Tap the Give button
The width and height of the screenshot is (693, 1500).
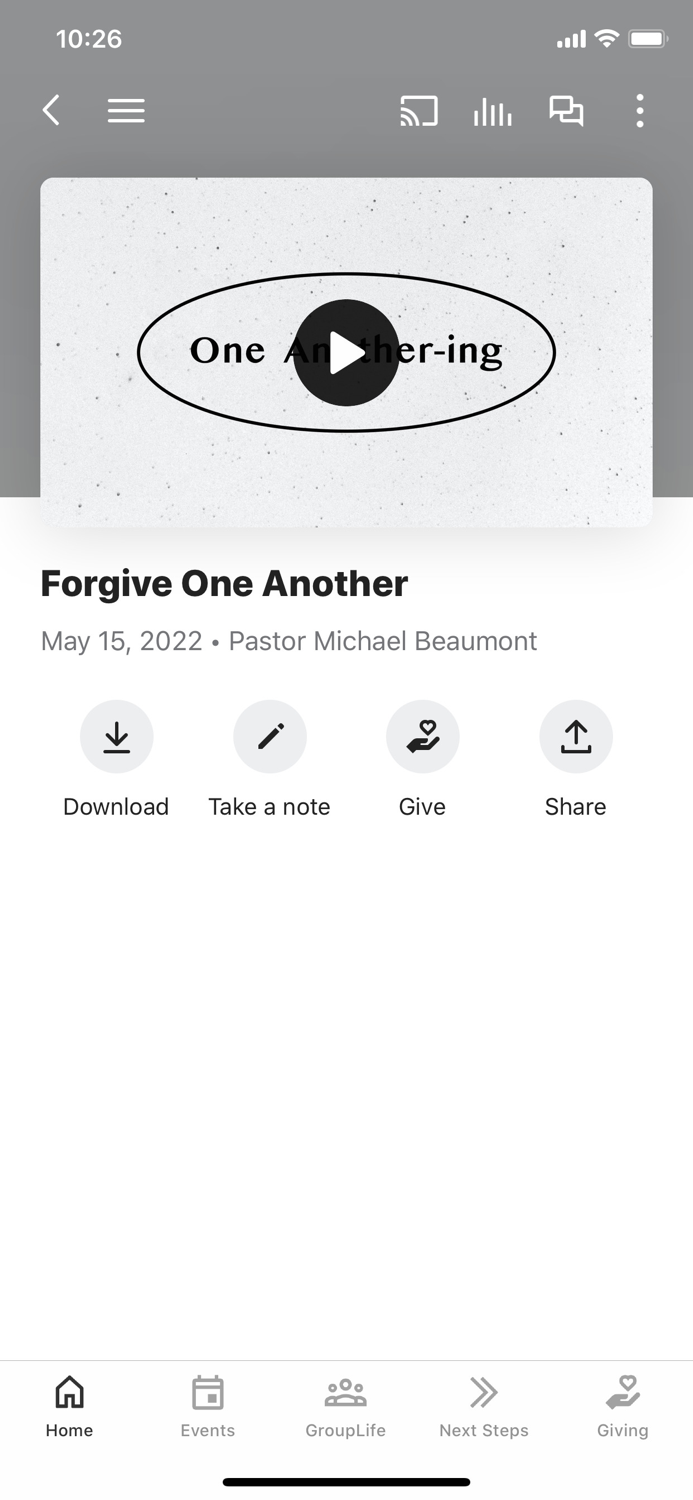coord(422,737)
